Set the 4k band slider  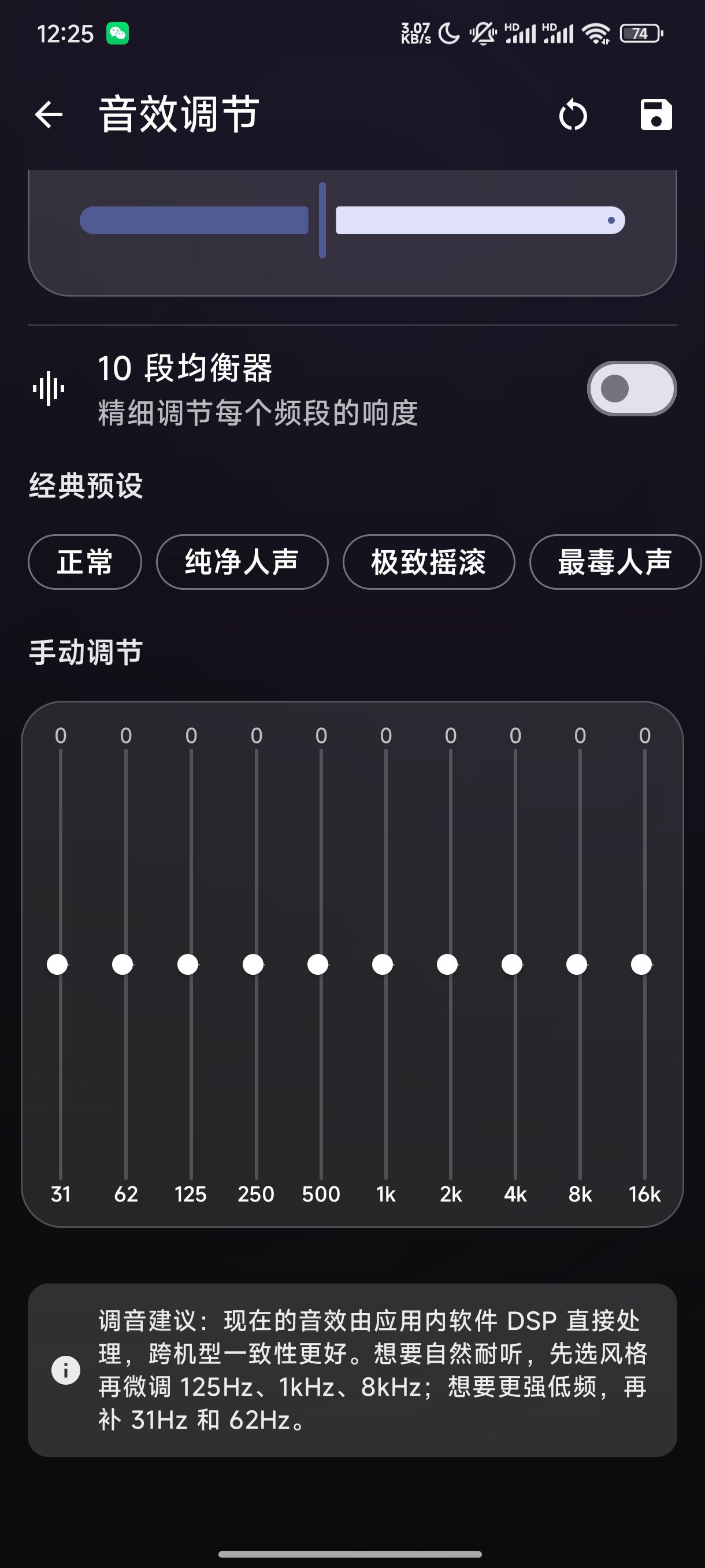tap(513, 964)
